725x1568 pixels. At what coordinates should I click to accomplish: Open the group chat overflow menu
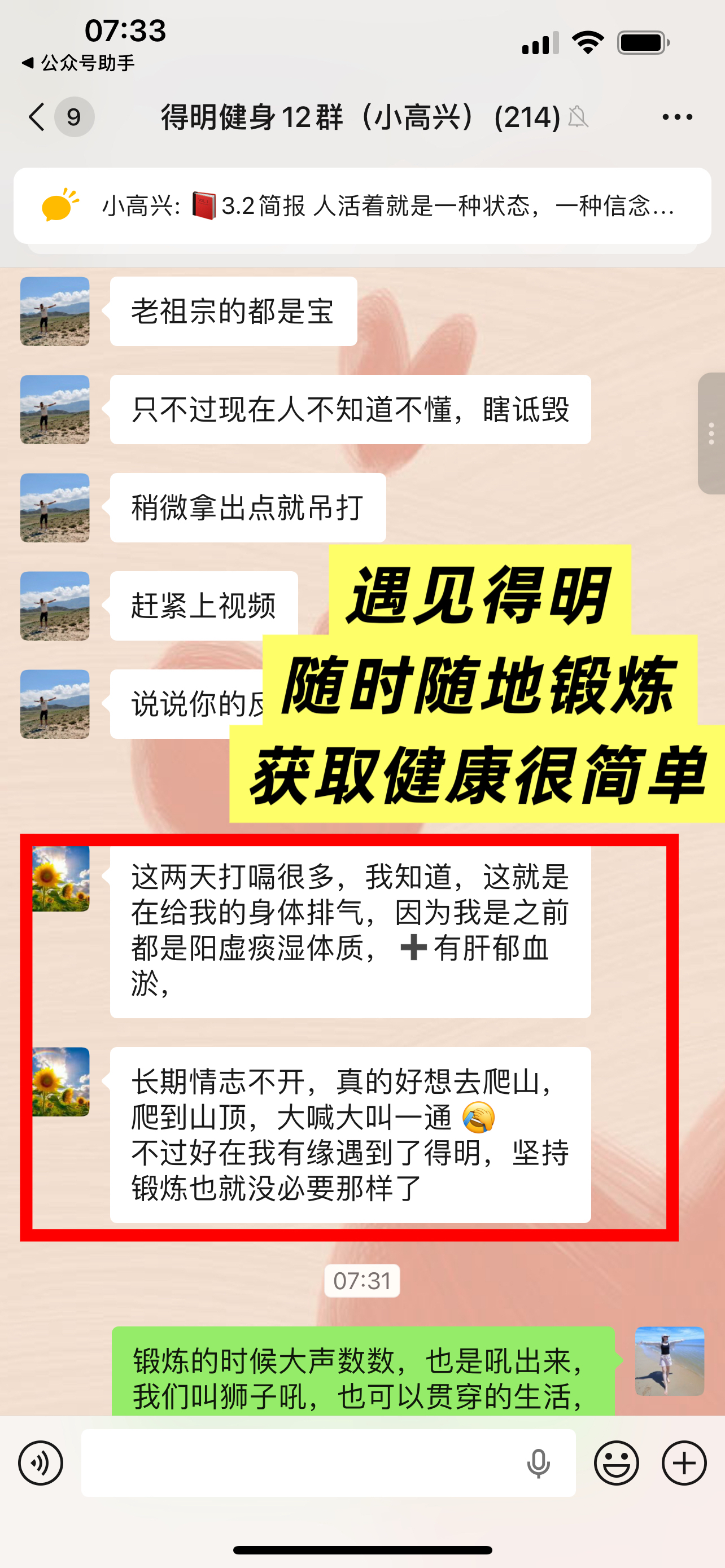point(677,117)
